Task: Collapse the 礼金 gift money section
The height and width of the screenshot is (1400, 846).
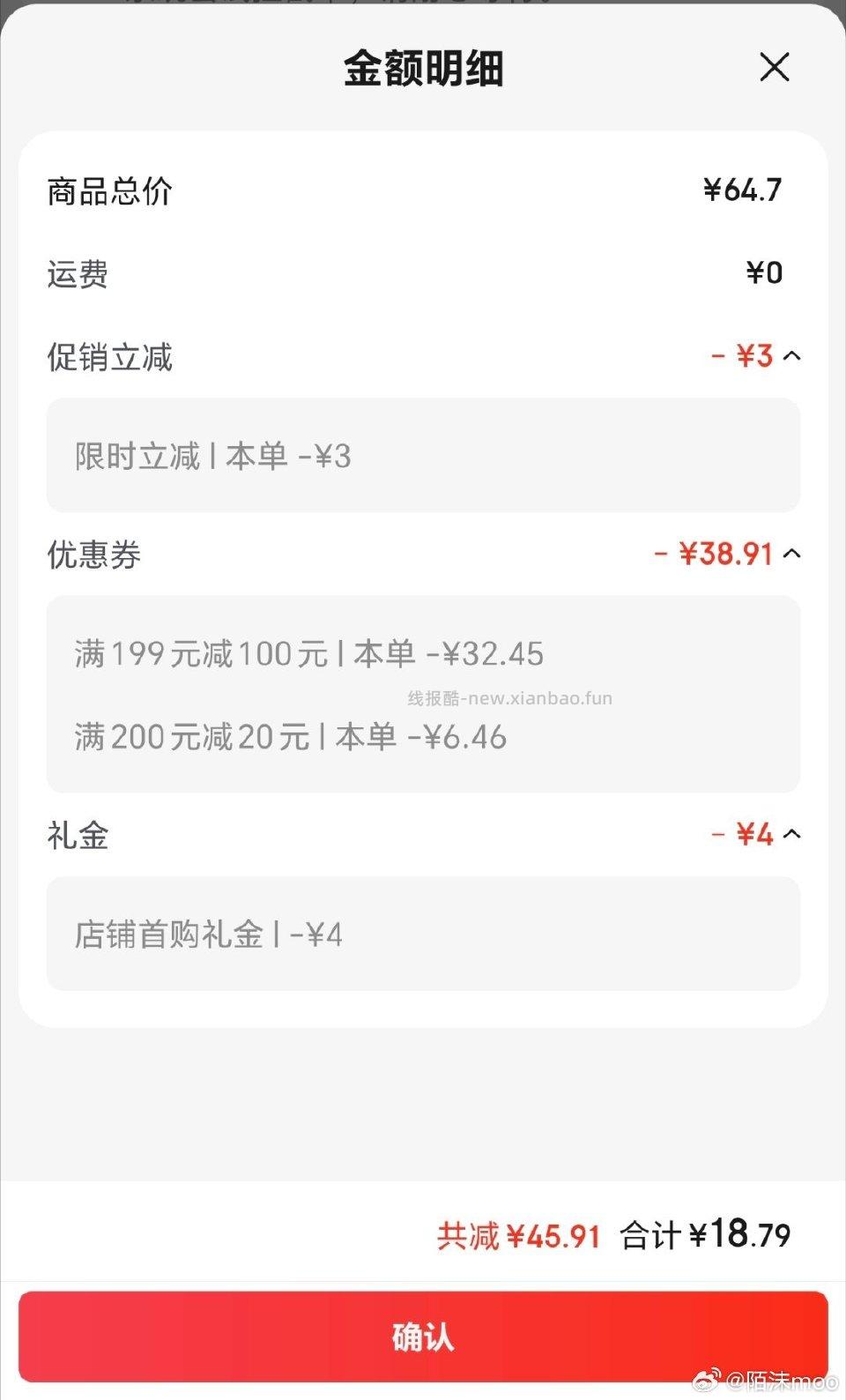Action: [x=791, y=834]
